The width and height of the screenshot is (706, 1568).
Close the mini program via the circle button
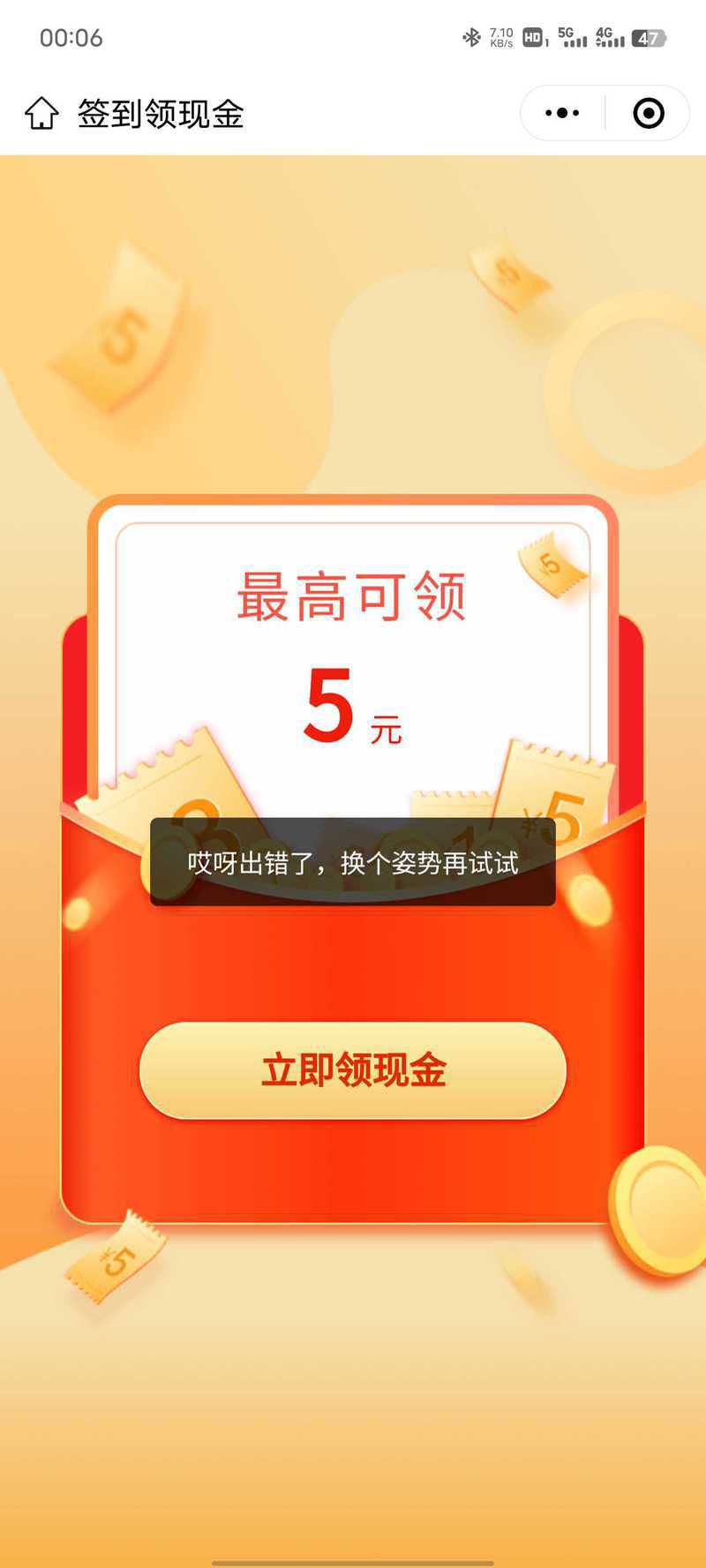pyautogui.click(x=649, y=113)
